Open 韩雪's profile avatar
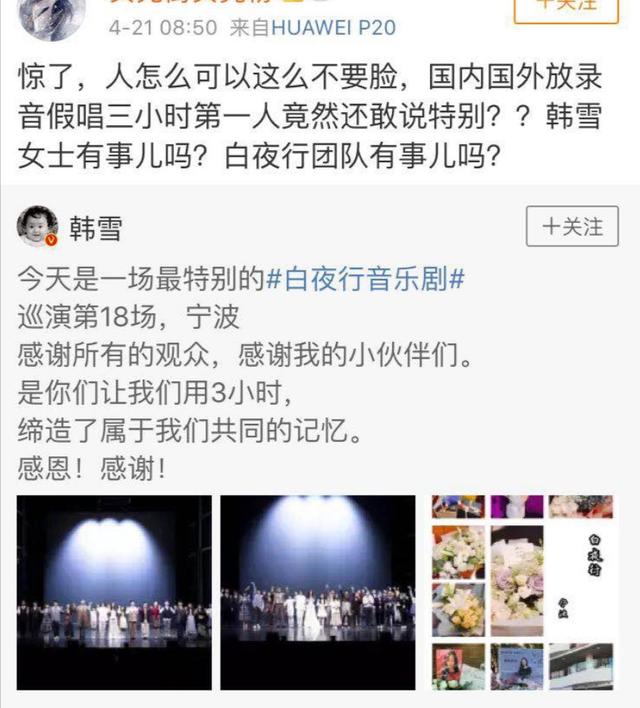Screen dimensions: 640x708 point(38,228)
